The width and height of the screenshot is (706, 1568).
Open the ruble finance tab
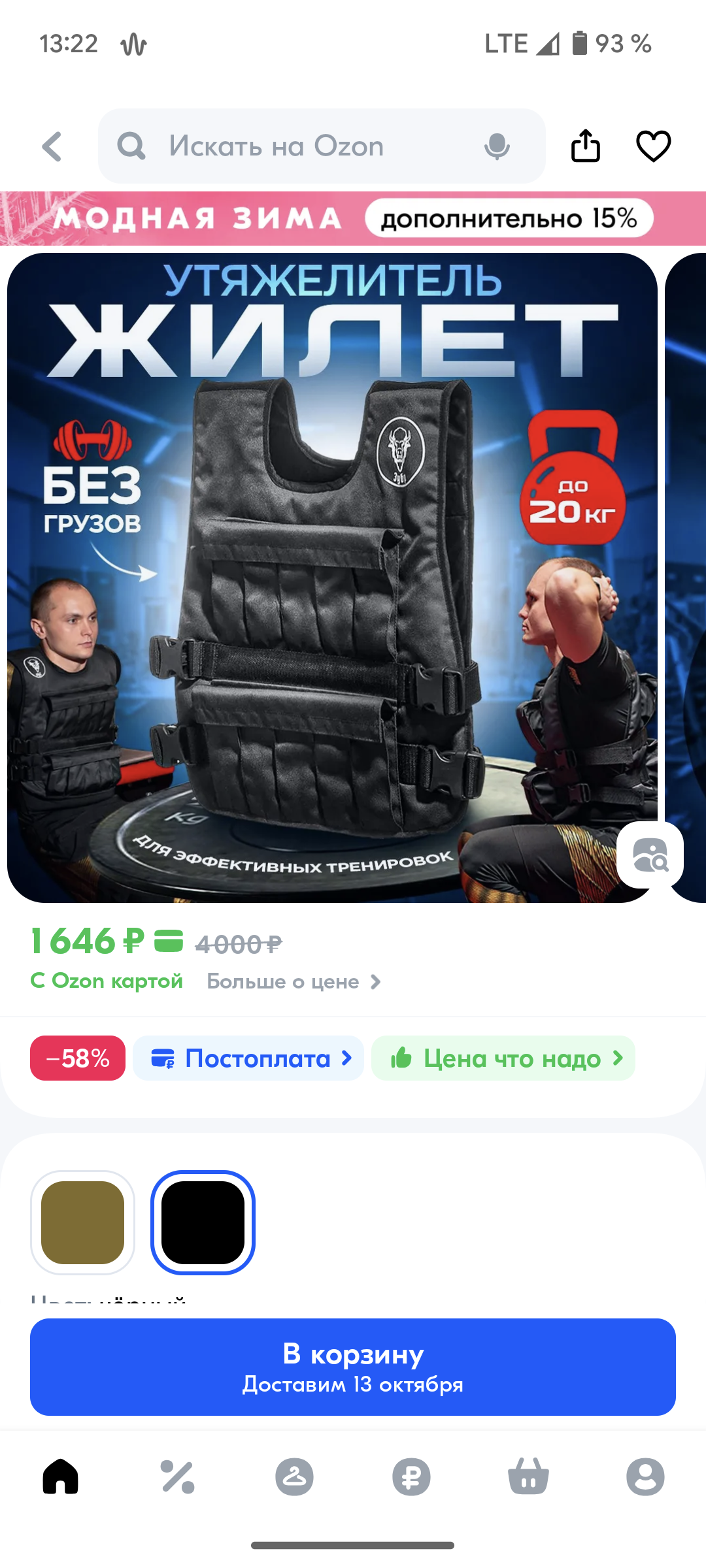(411, 1477)
